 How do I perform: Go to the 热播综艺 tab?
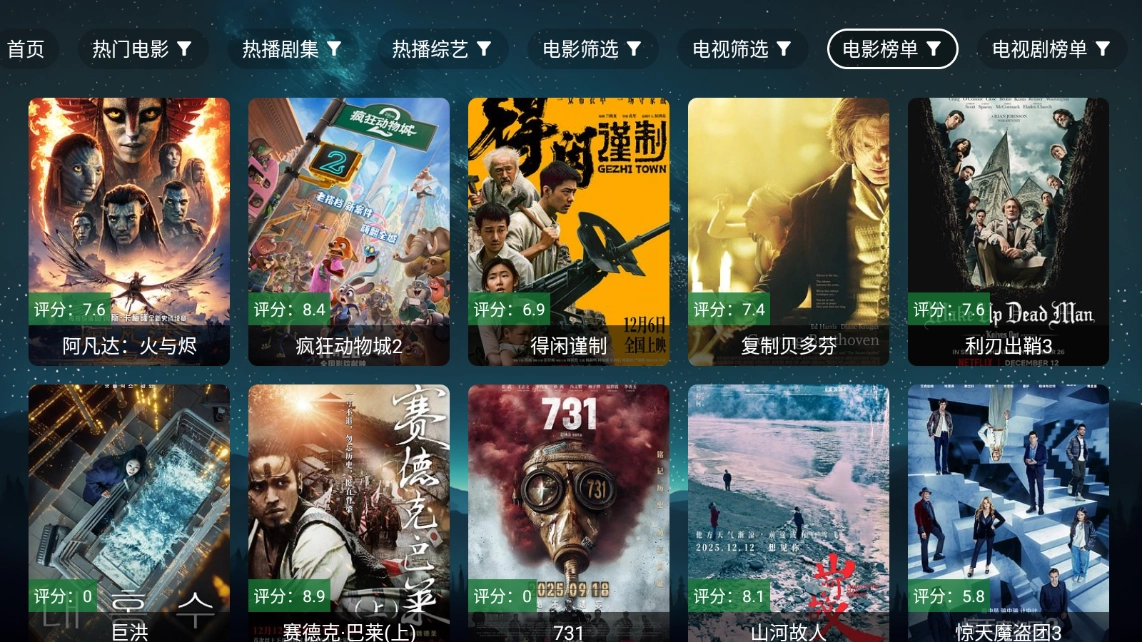coord(441,49)
